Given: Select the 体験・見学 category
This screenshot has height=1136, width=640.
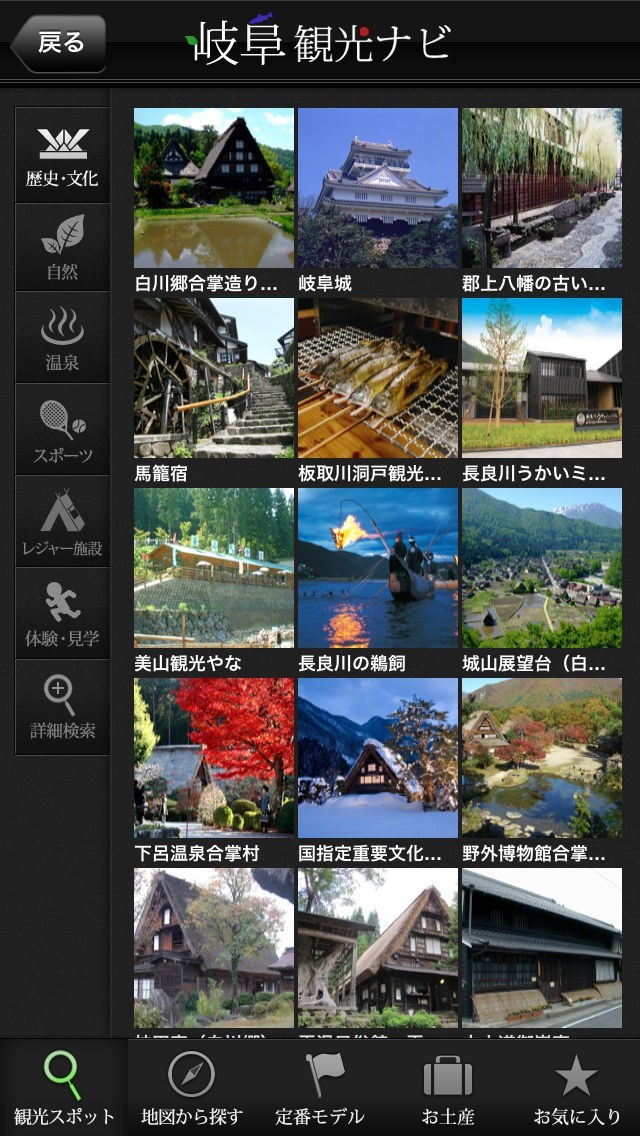Looking at the screenshot, I should [63, 615].
